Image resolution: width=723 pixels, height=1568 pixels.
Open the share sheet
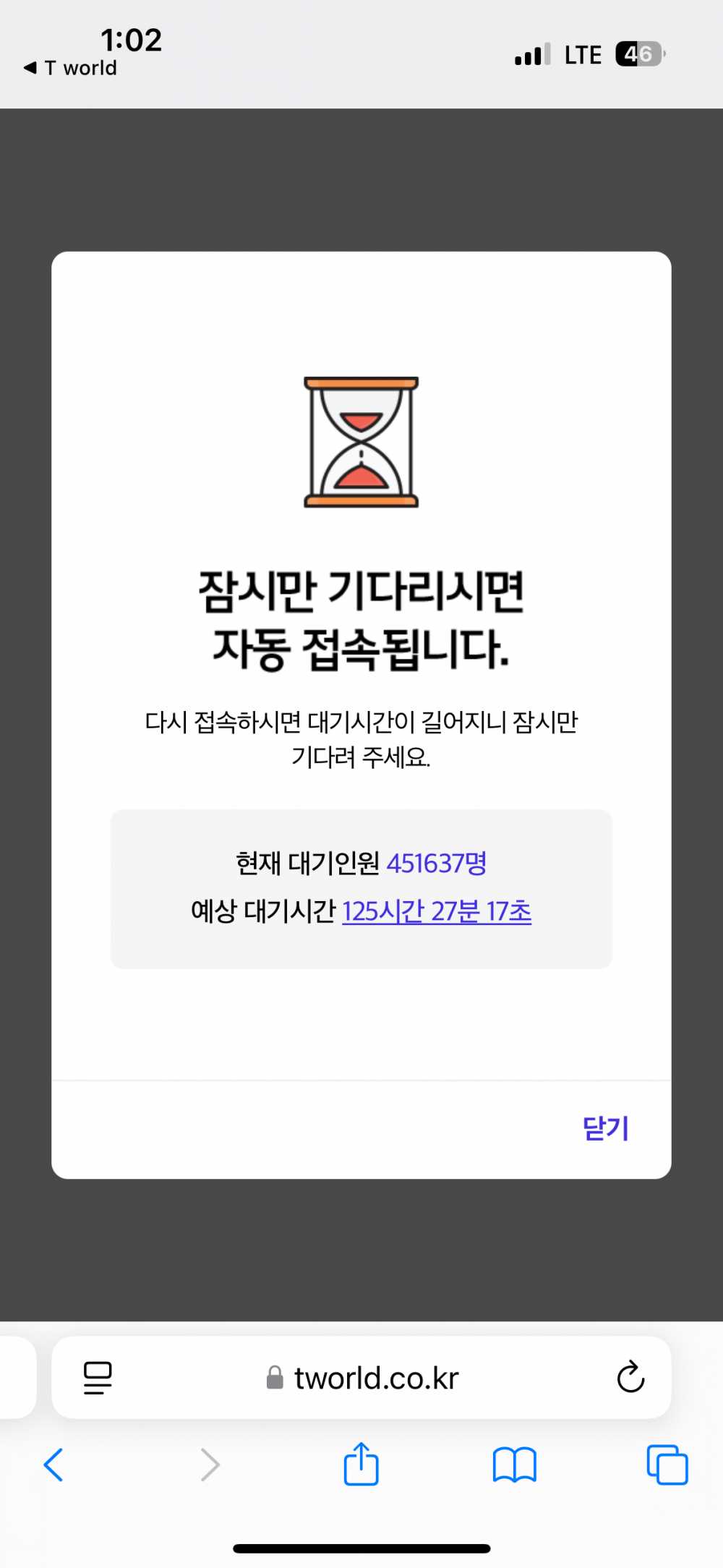coord(361,1465)
